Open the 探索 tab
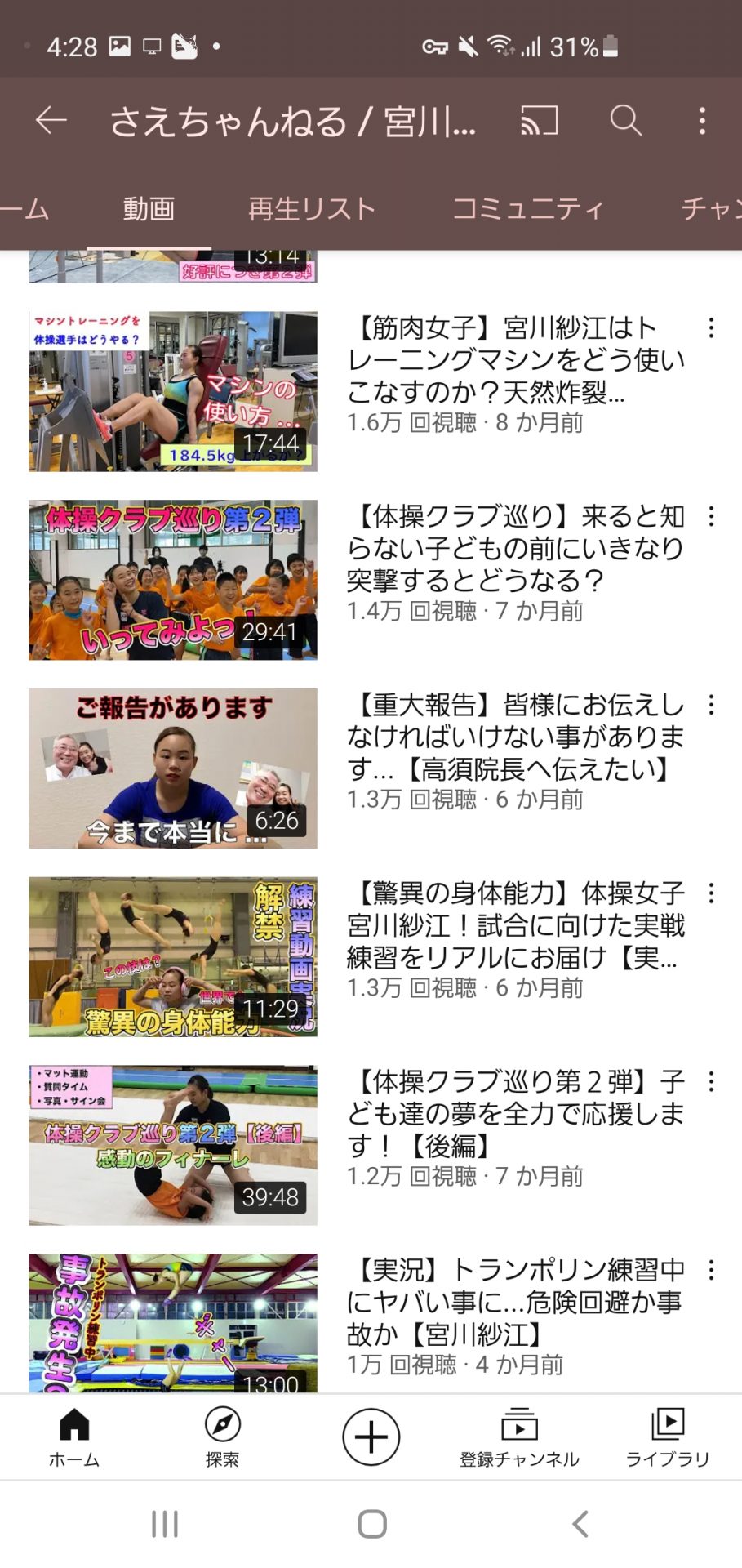Viewport: 742px width, 1568px height. [222, 1437]
